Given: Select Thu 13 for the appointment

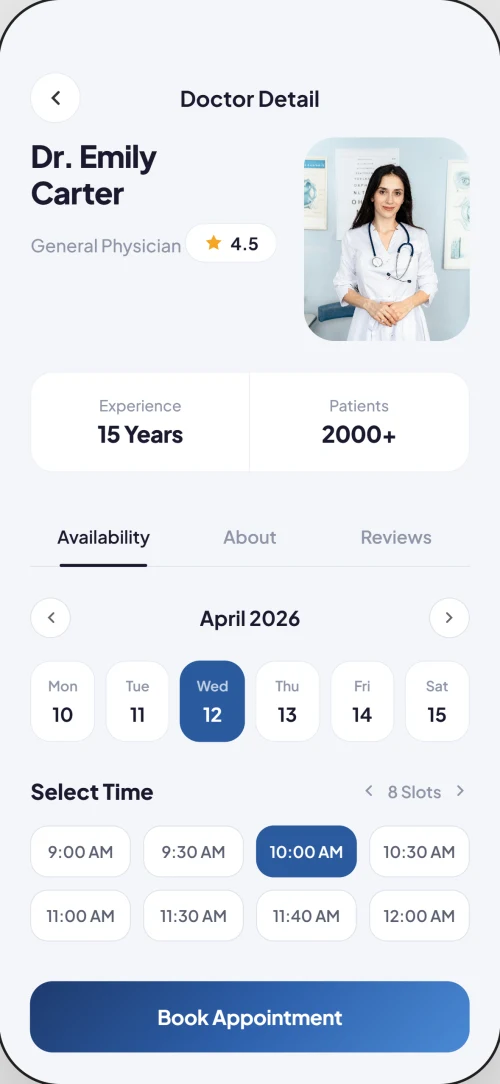Looking at the screenshot, I should tap(287, 701).
